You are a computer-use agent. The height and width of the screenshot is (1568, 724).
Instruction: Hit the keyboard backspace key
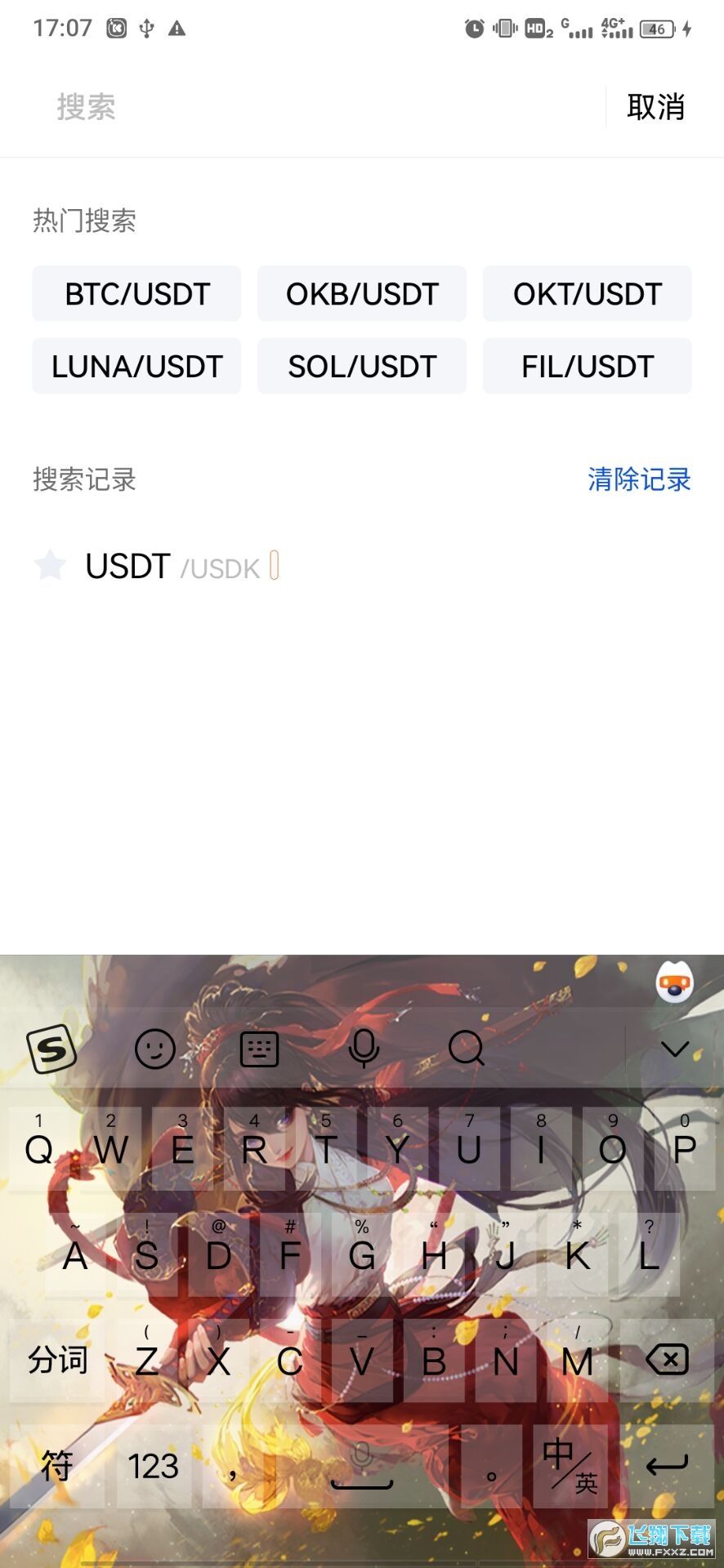click(x=667, y=1361)
